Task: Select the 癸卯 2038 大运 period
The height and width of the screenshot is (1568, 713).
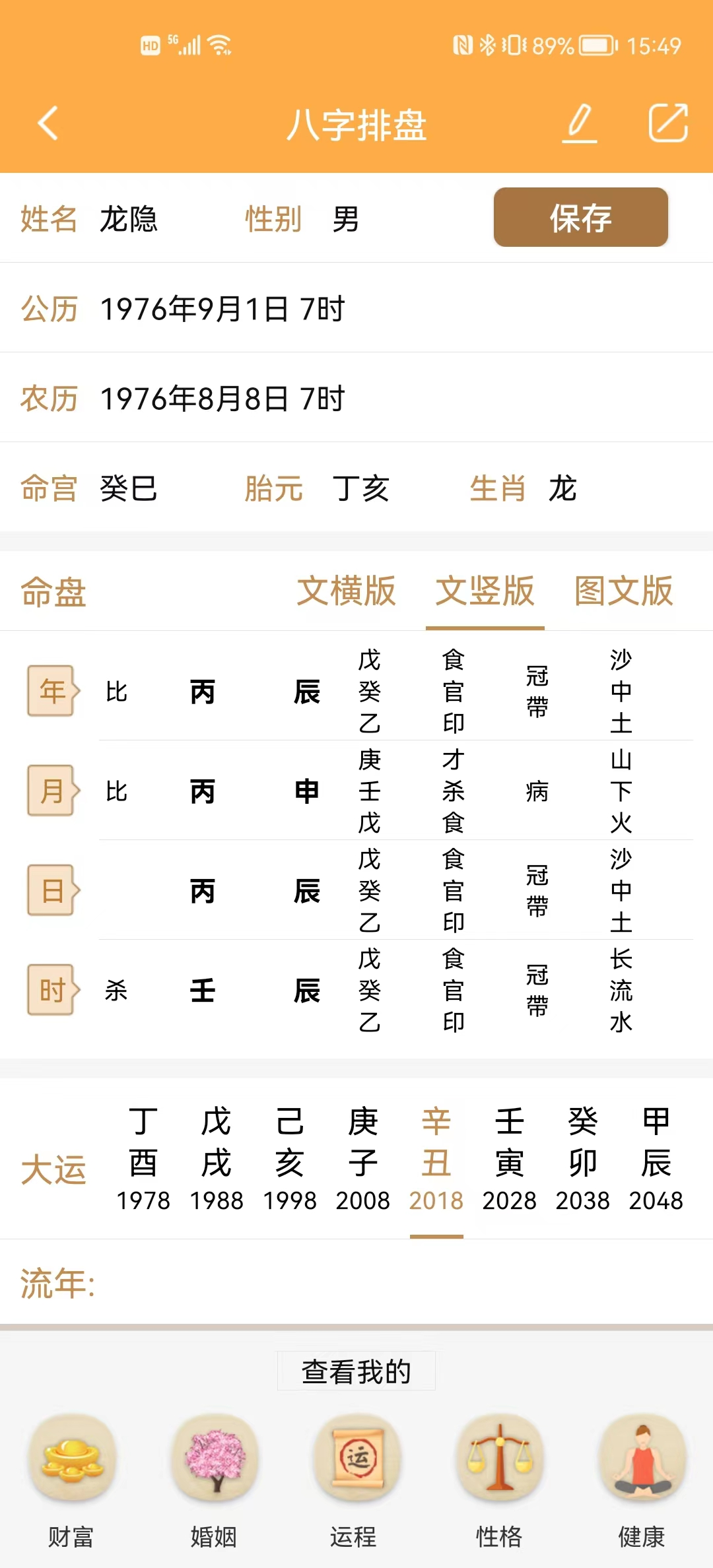Action: click(x=583, y=1160)
